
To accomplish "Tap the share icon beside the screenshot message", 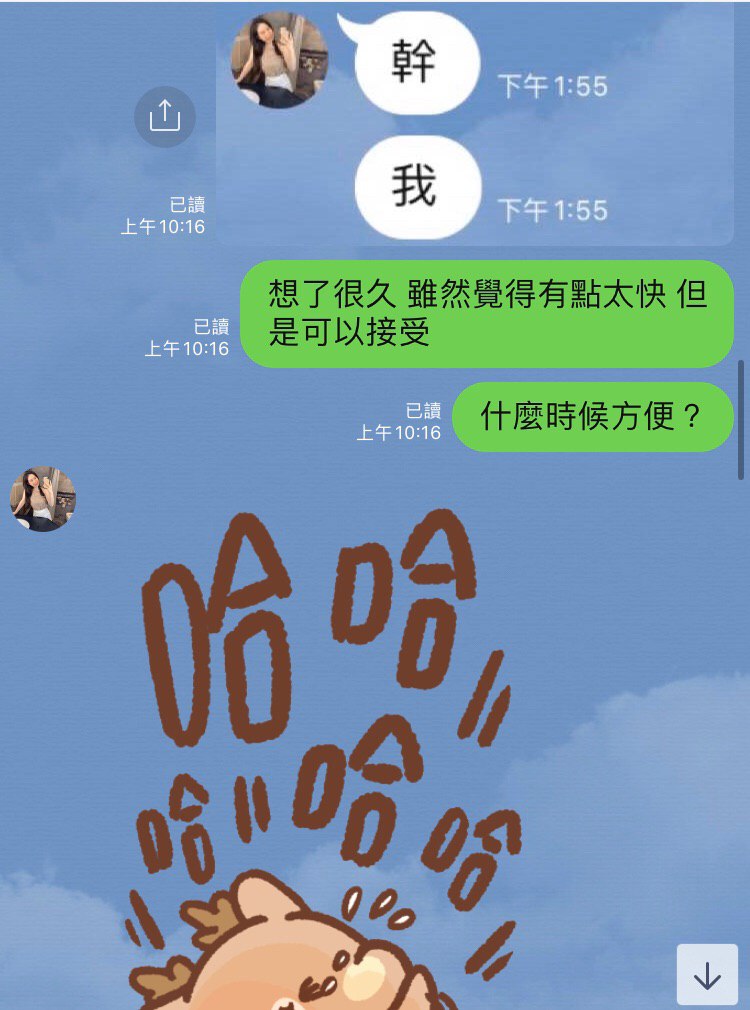I will [165, 117].
